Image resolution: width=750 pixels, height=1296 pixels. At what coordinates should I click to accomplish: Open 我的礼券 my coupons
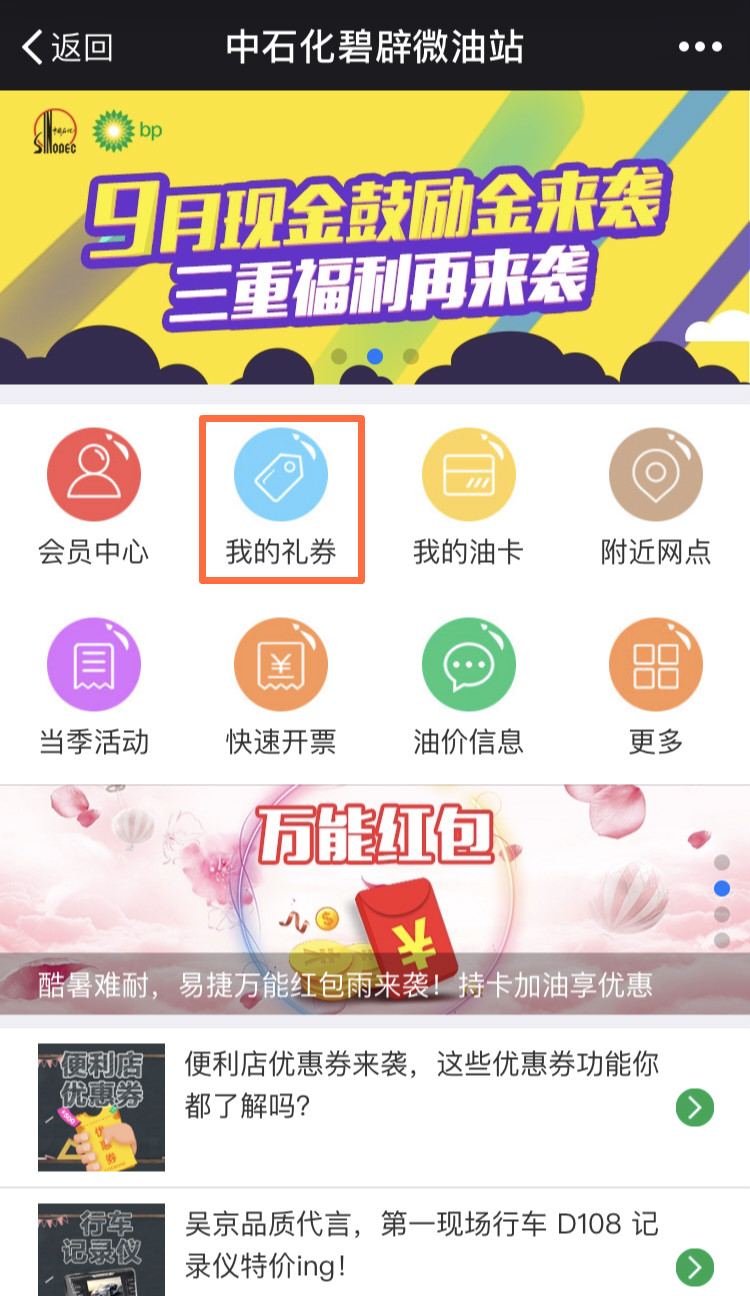point(281,497)
